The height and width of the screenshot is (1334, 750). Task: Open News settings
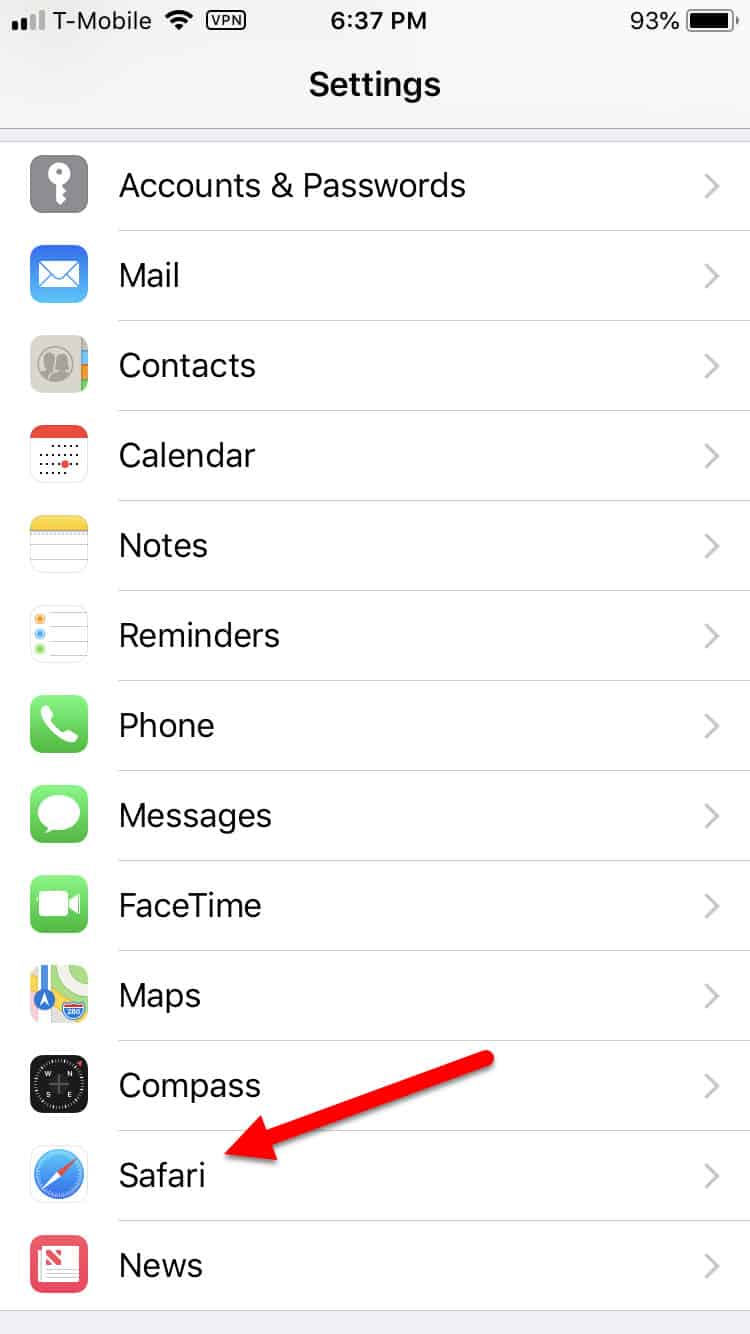[375, 1266]
